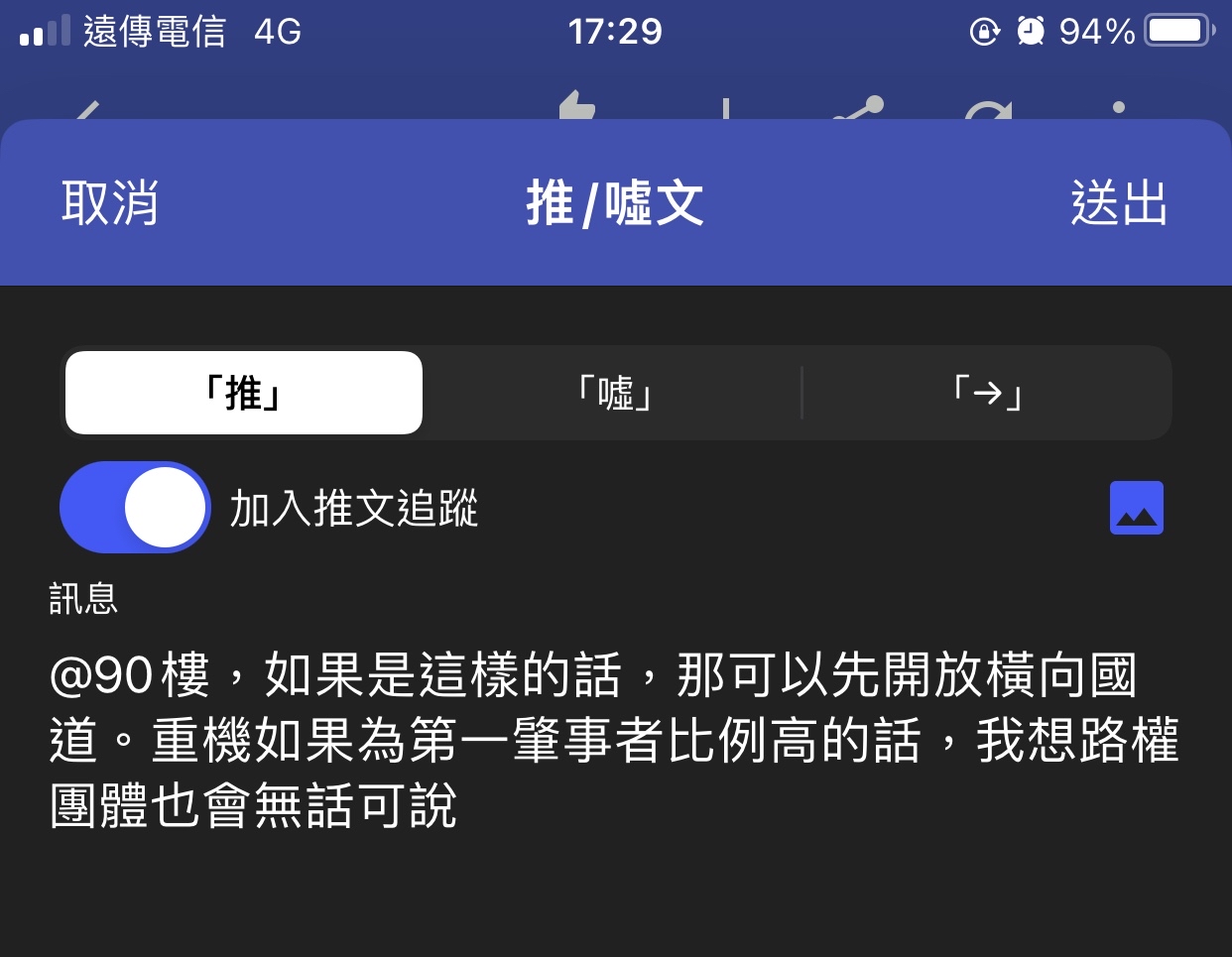The width and height of the screenshot is (1232, 957).
Task: Switch to the 「→」 segment
Action: (x=987, y=393)
